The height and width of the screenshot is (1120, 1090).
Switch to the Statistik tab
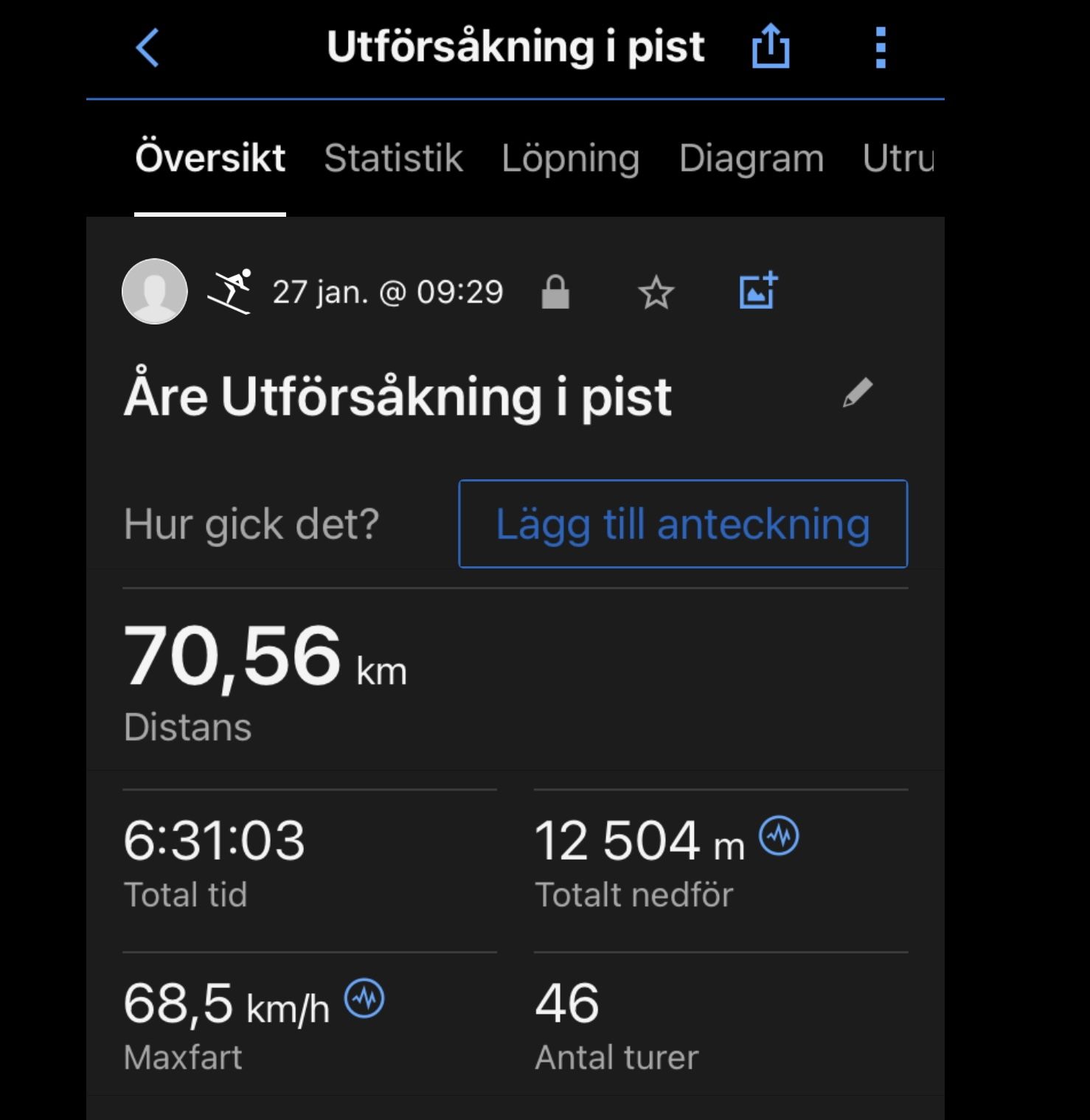[393, 158]
